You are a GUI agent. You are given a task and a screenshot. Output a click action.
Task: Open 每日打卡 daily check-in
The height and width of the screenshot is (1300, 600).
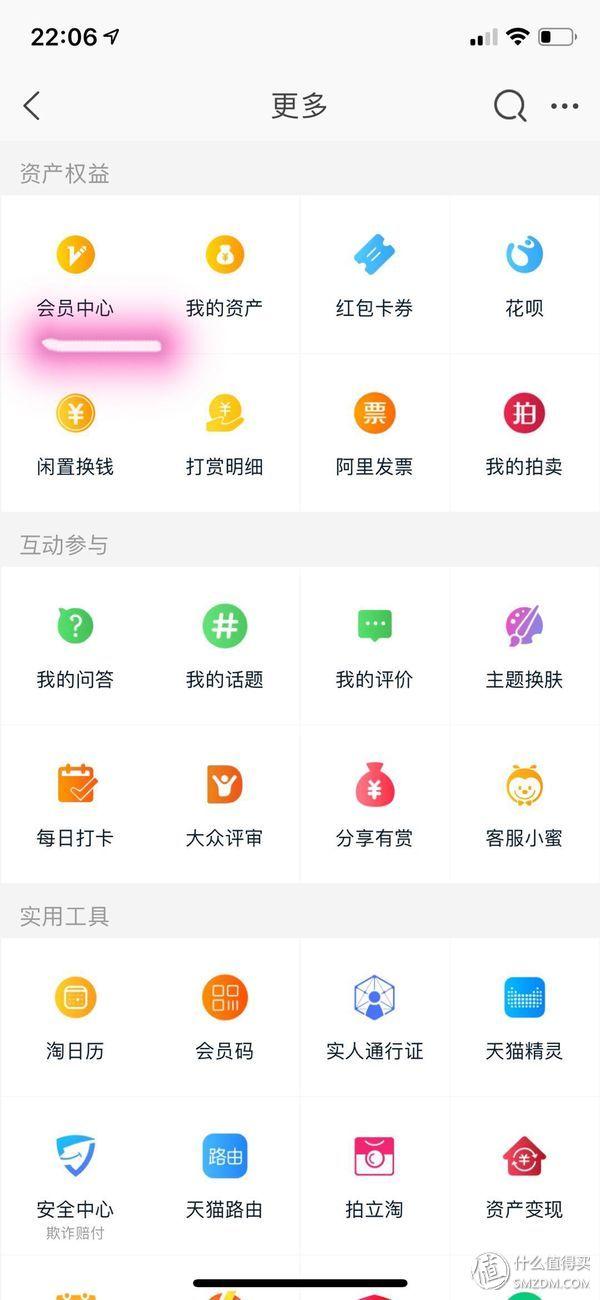pyautogui.click(x=75, y=804)
